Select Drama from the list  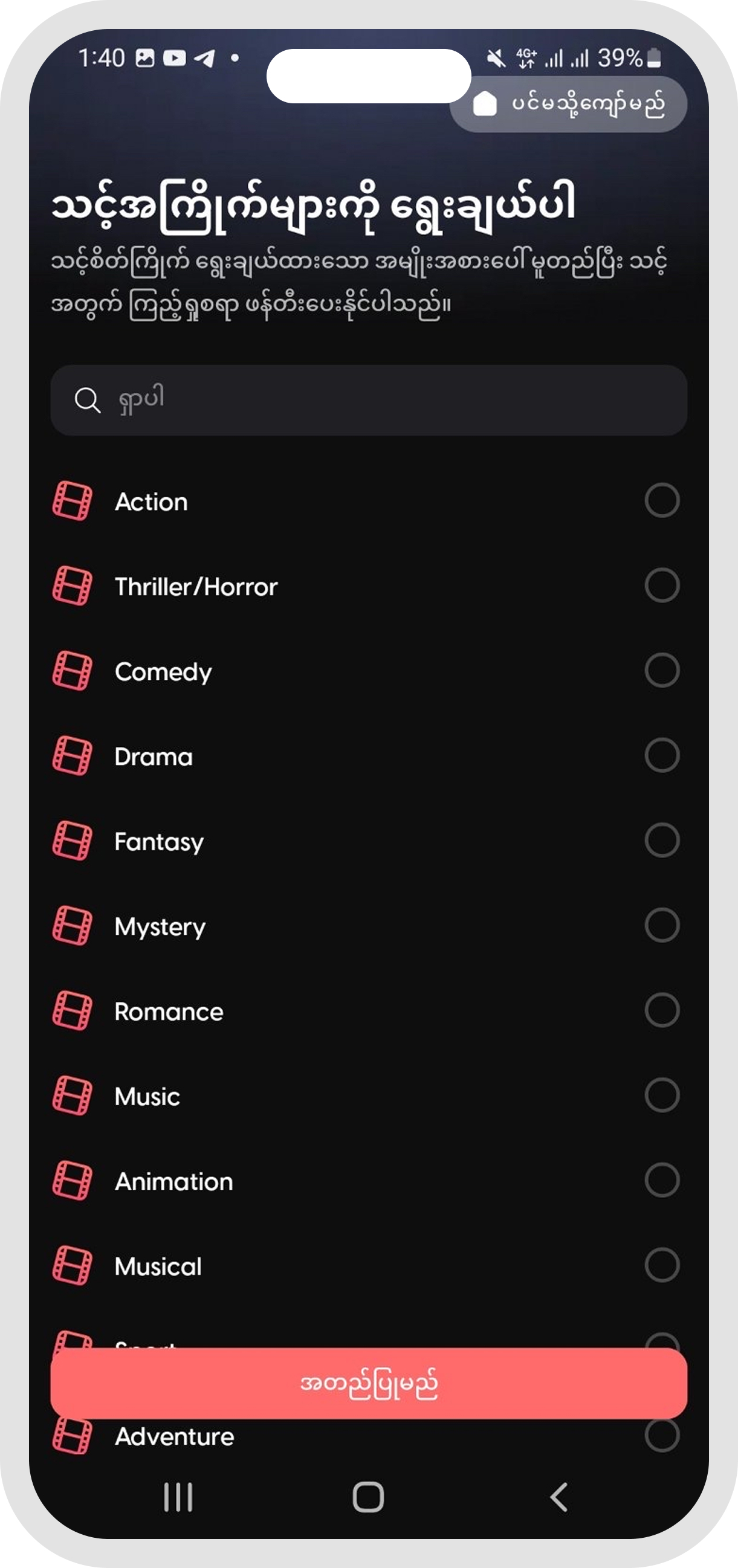tap(661, 755)
